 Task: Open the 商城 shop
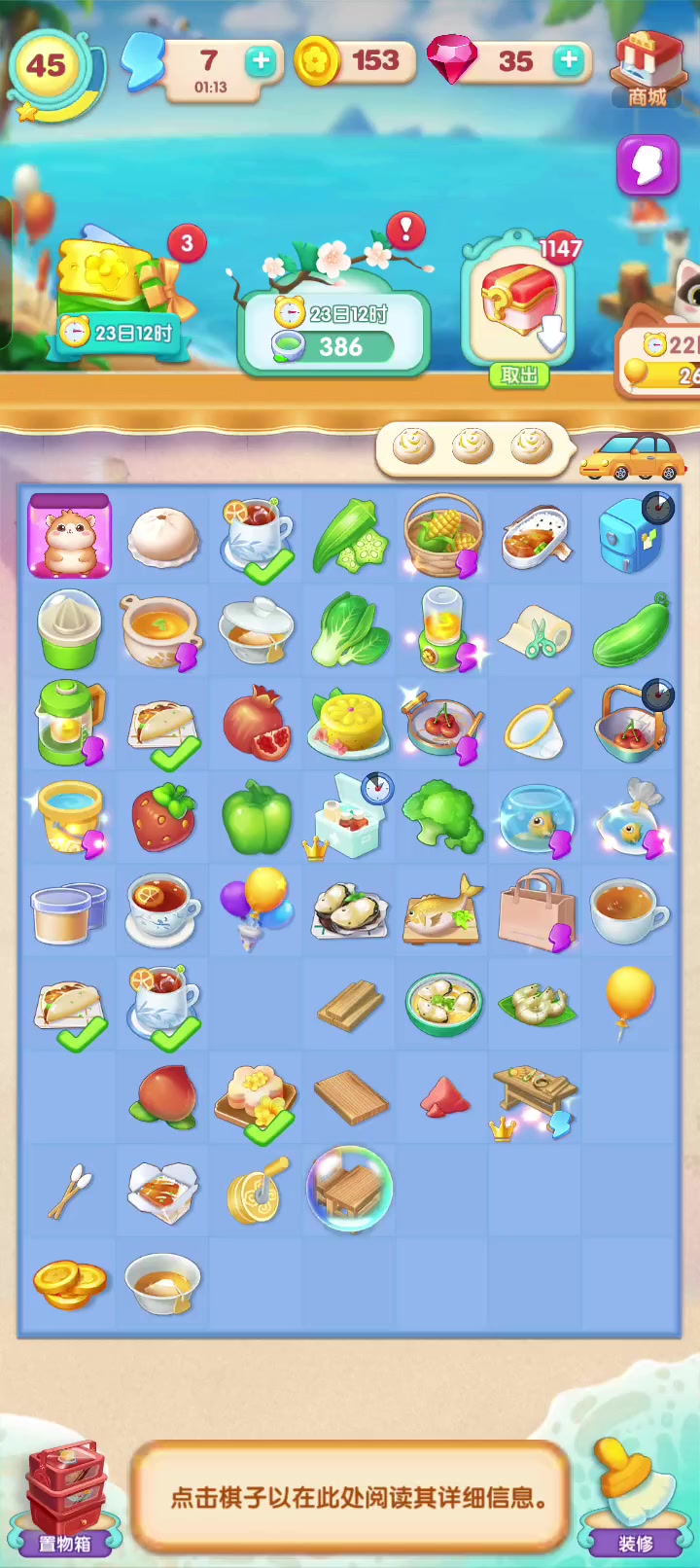pyautogui.click(x=647, y=68)
